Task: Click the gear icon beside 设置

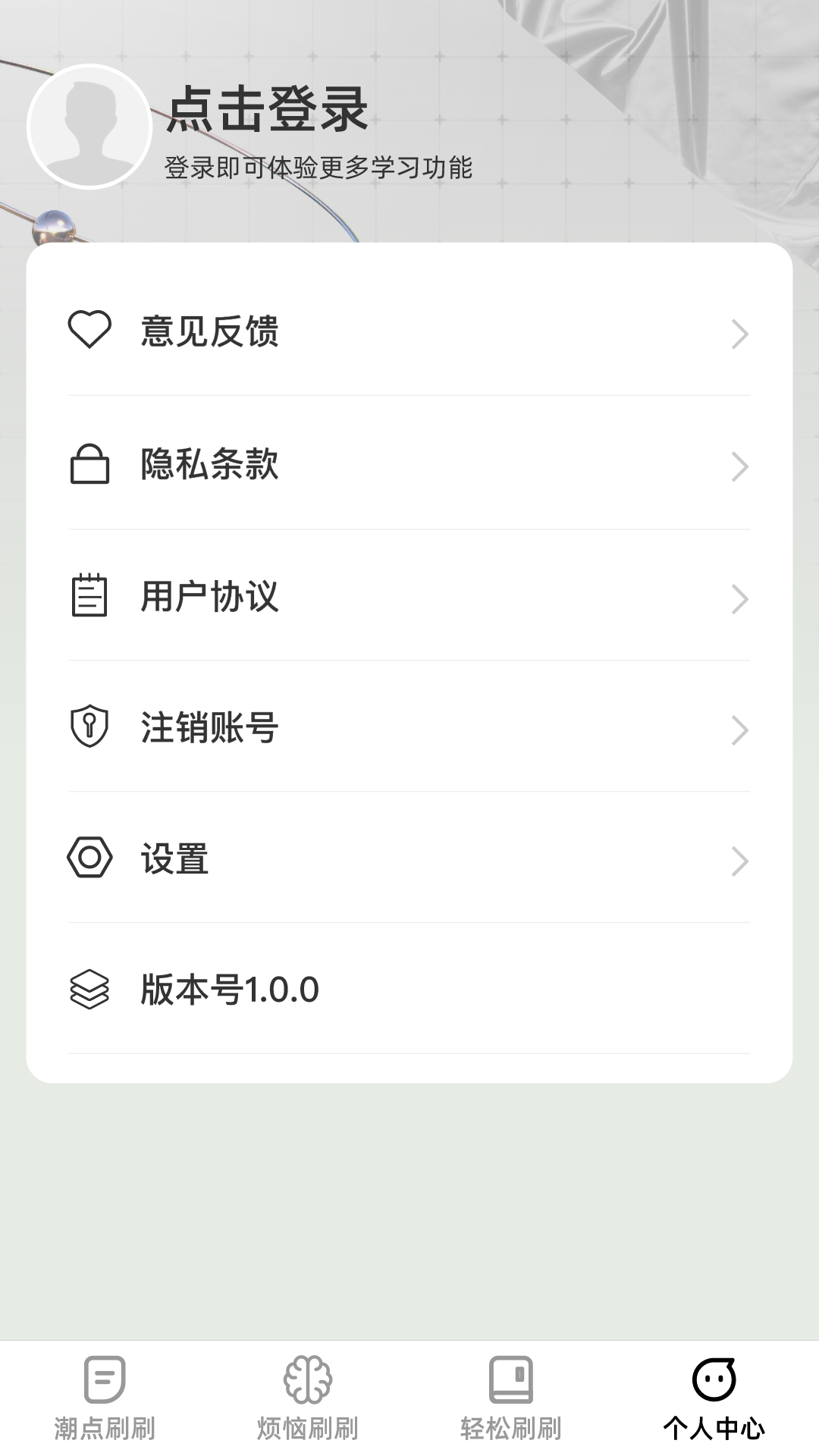Action: pos(89,858)
